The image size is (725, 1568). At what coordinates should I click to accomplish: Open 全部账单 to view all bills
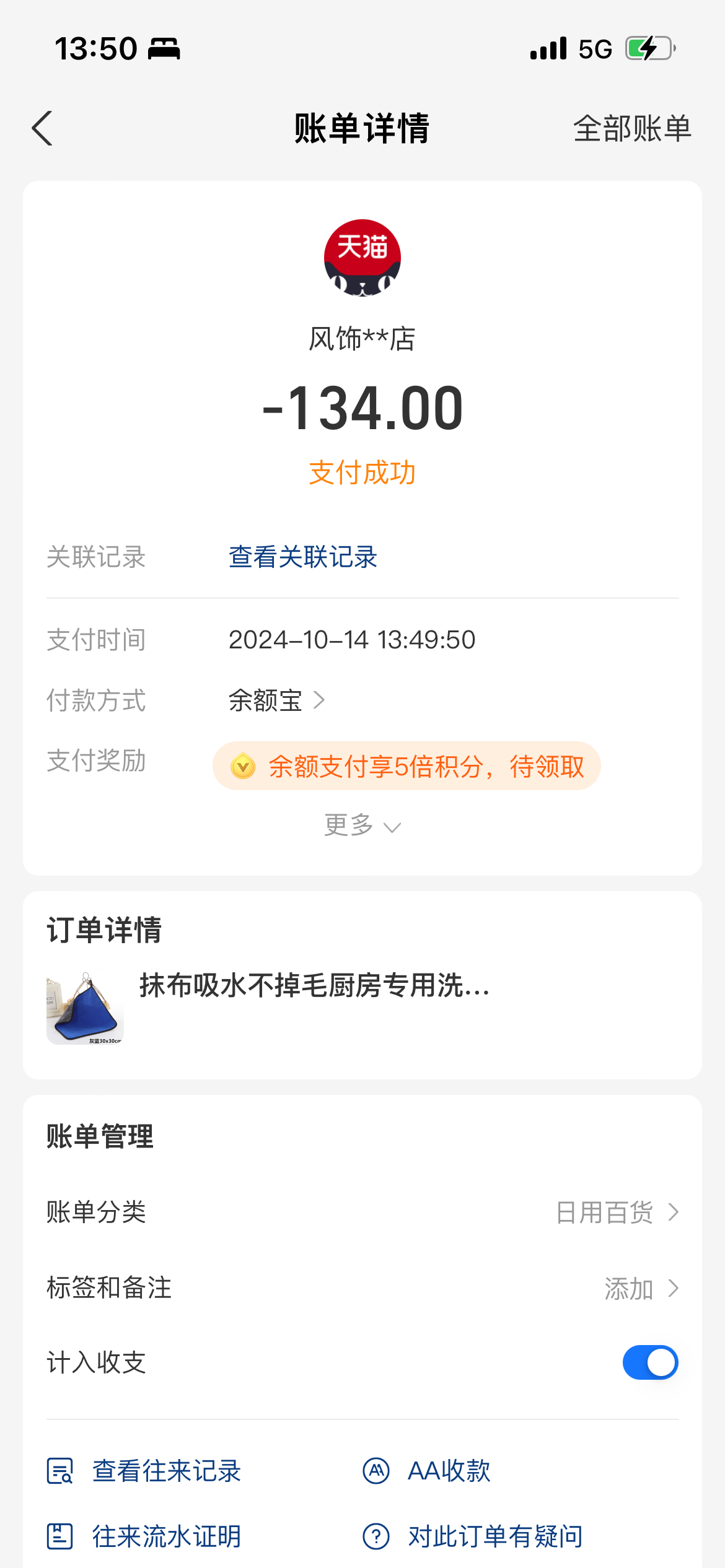click(631, 129)
